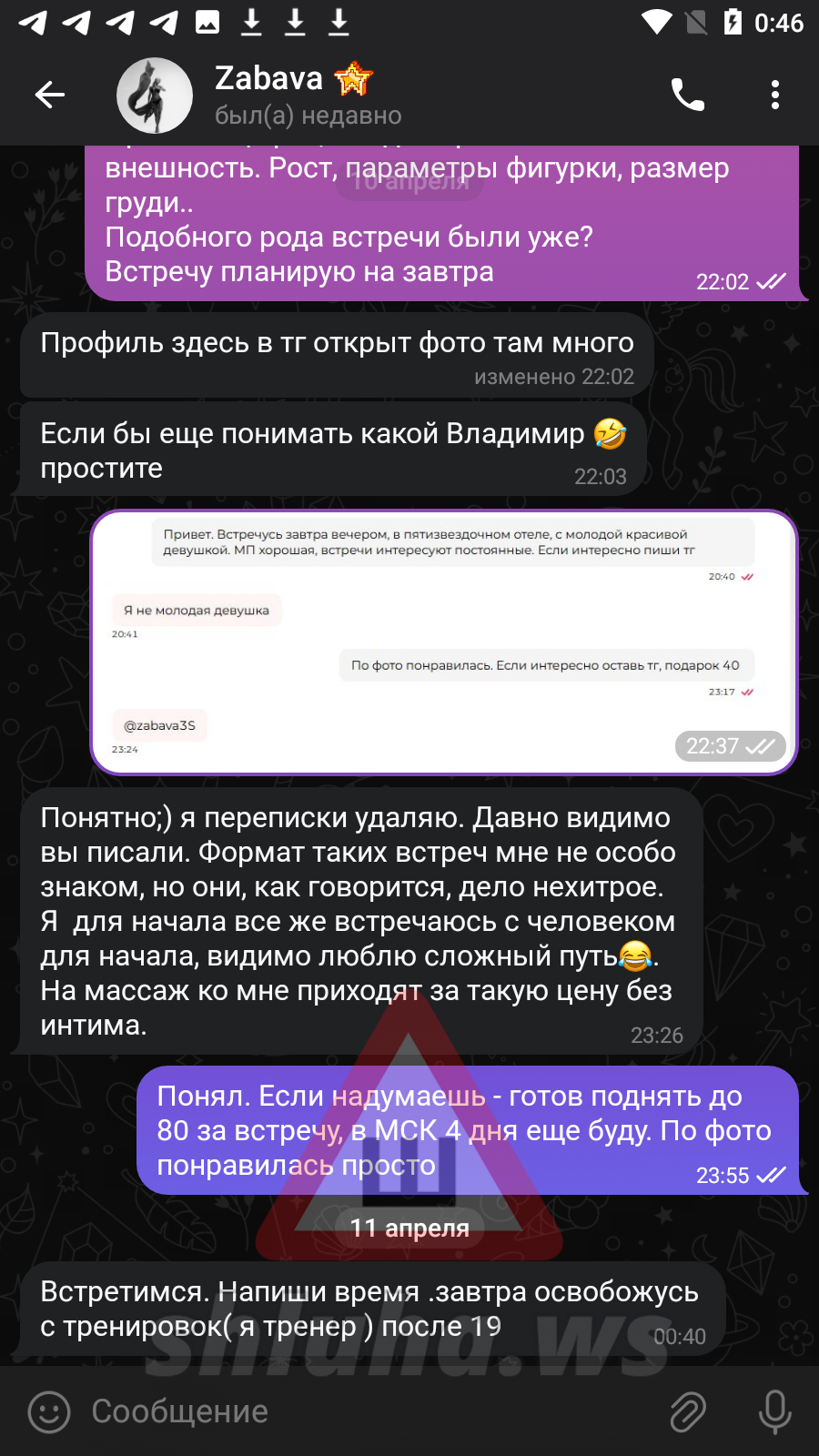Viewport: 819px width, 1456px height.
Task: Open chat info via the Zabava title
Action: pos(268,79)
